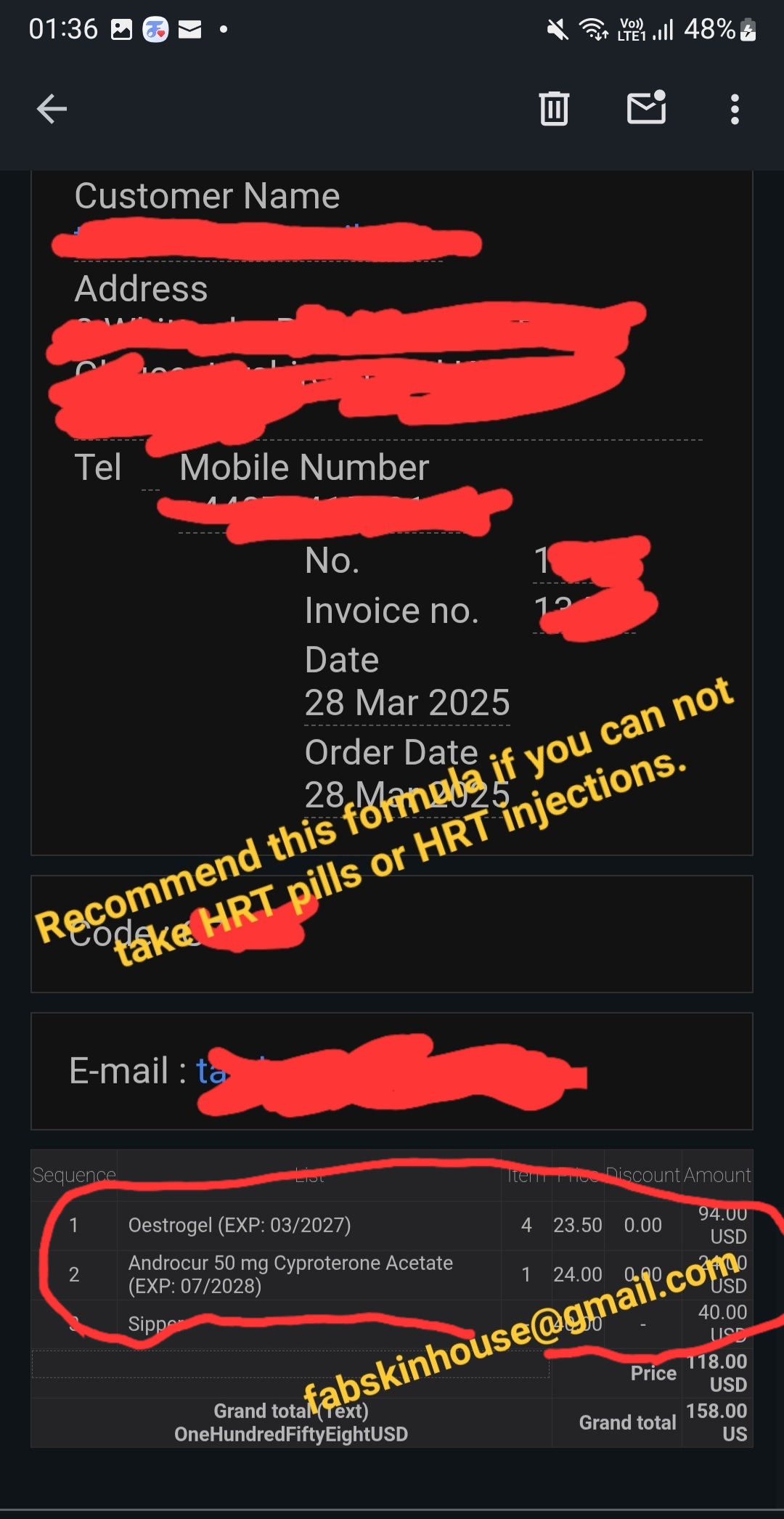Viewport: 784px width, 1519px height.
Task: Mark the email as unread
Action: (x=646, y=108)
